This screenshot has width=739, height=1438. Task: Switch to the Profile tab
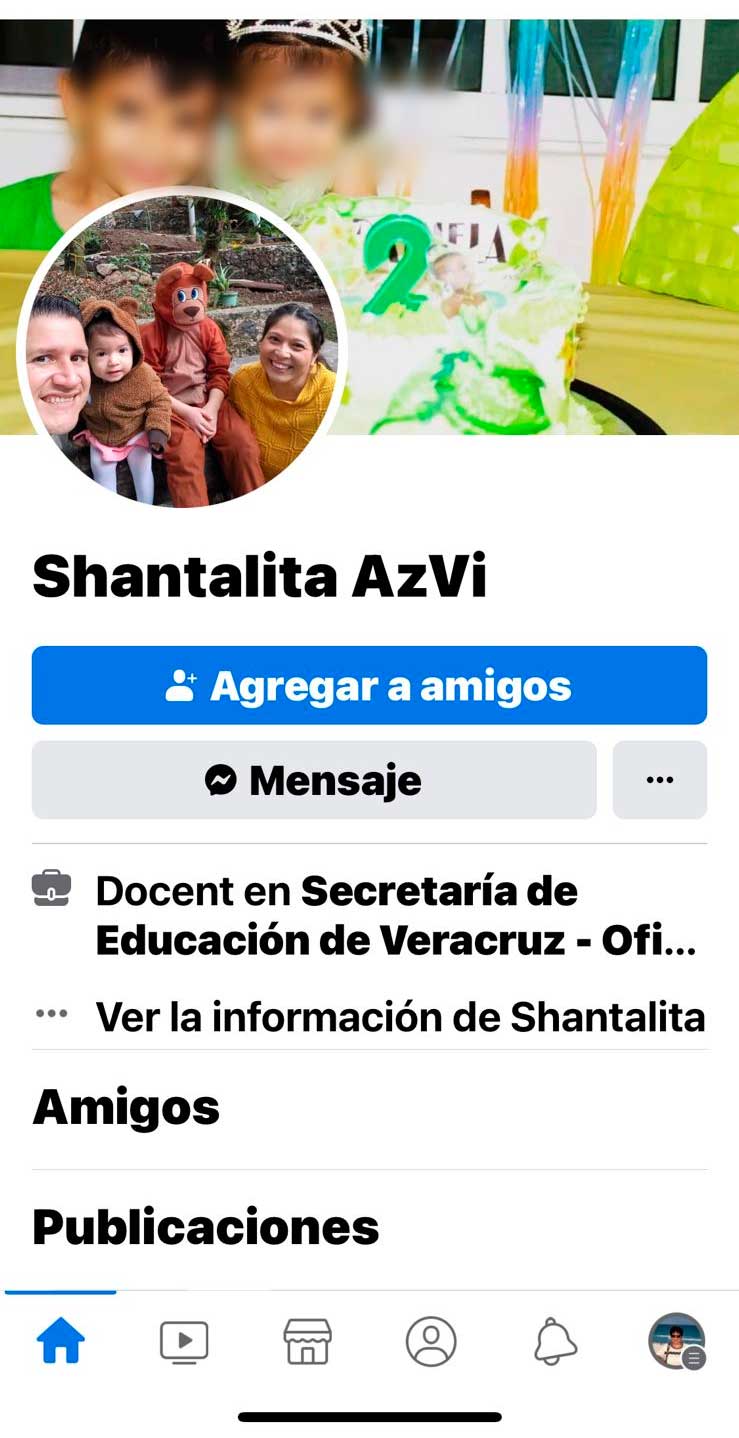(431, 1341)
